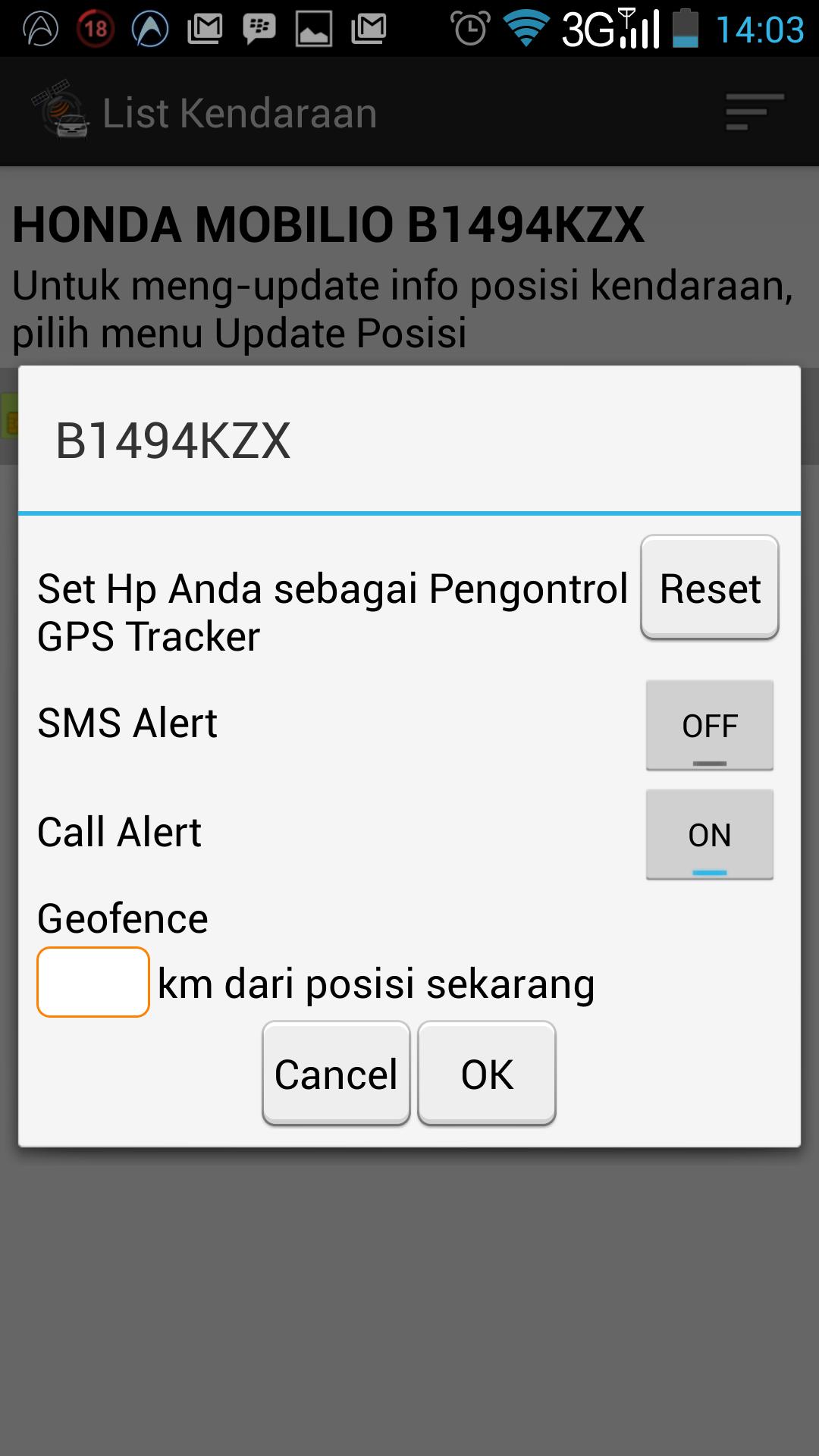Tap the Reset button for GPS Tracker controller

coord(710,588)
